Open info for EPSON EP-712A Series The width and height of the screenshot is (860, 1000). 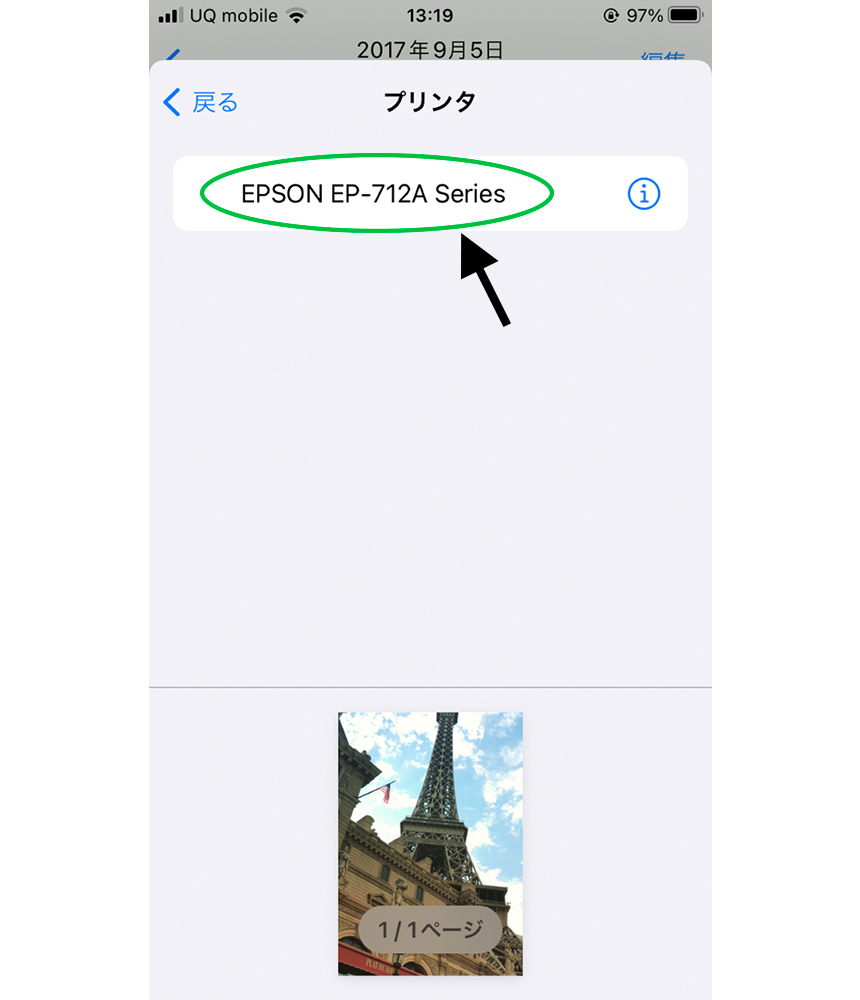(643, 194)
